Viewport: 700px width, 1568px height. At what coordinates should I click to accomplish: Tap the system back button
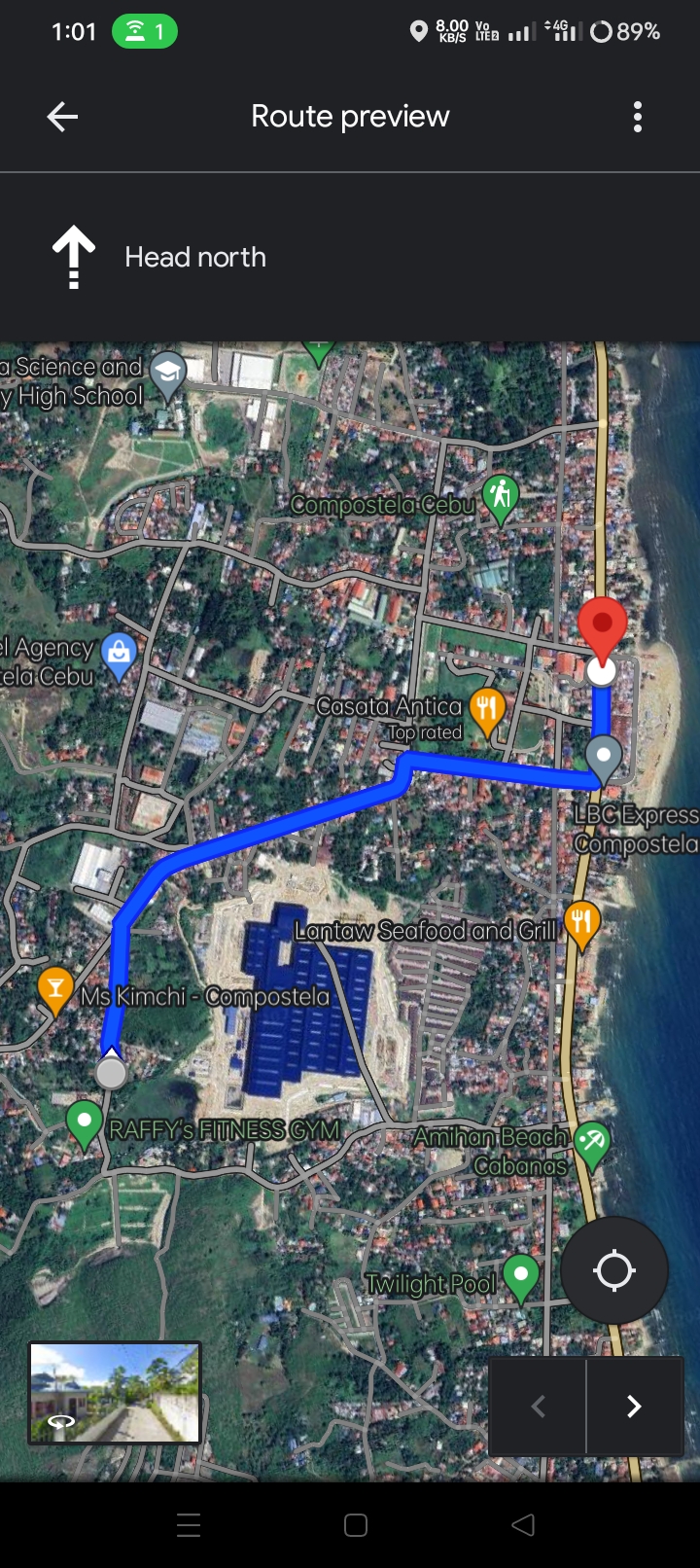pyautogui.click(x=523, y=1525)
